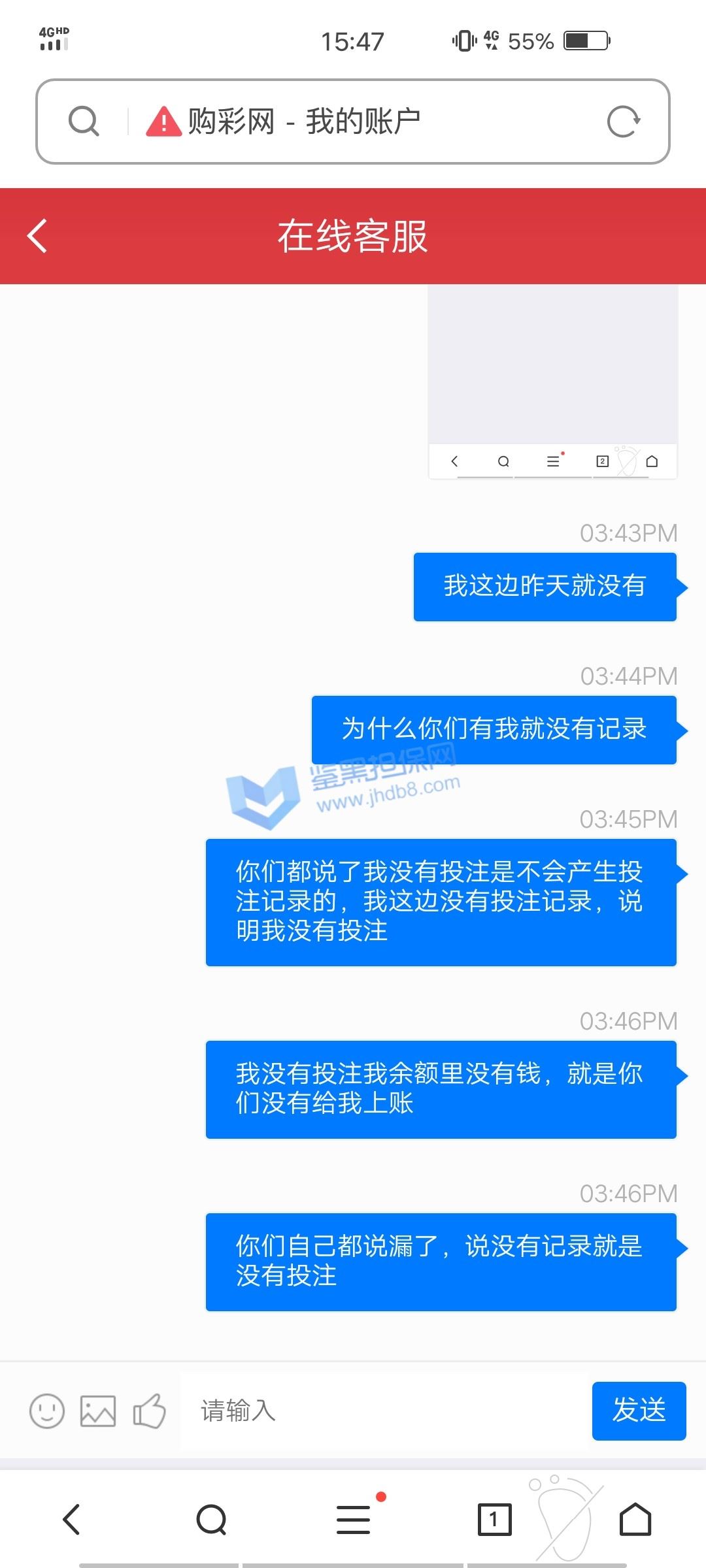Tap the thumbs-up rating icon
The height and width of the screenshot is (1568, 706).
(149, 1411)
